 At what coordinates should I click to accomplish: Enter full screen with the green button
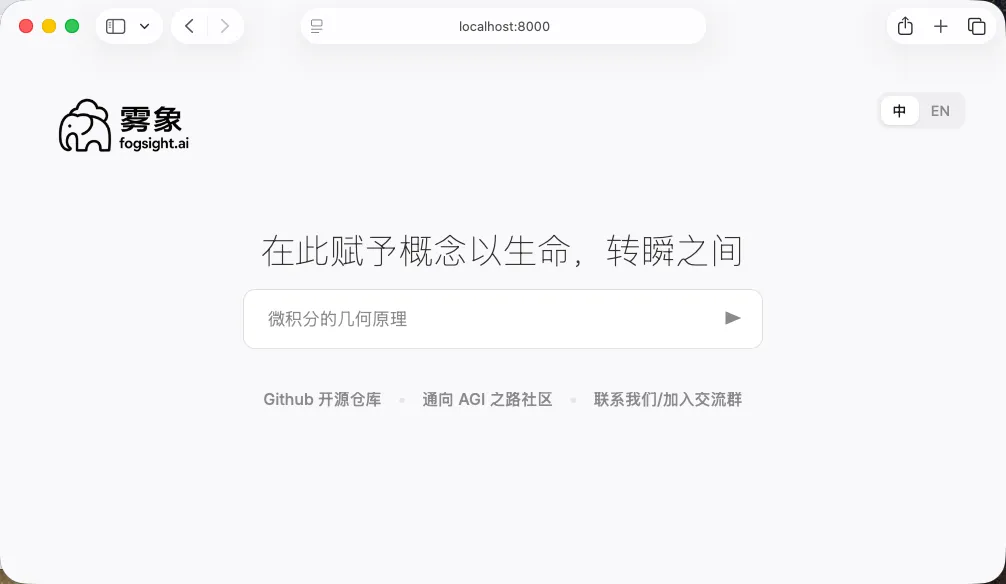pyautogui.click(x=72, y=26)
